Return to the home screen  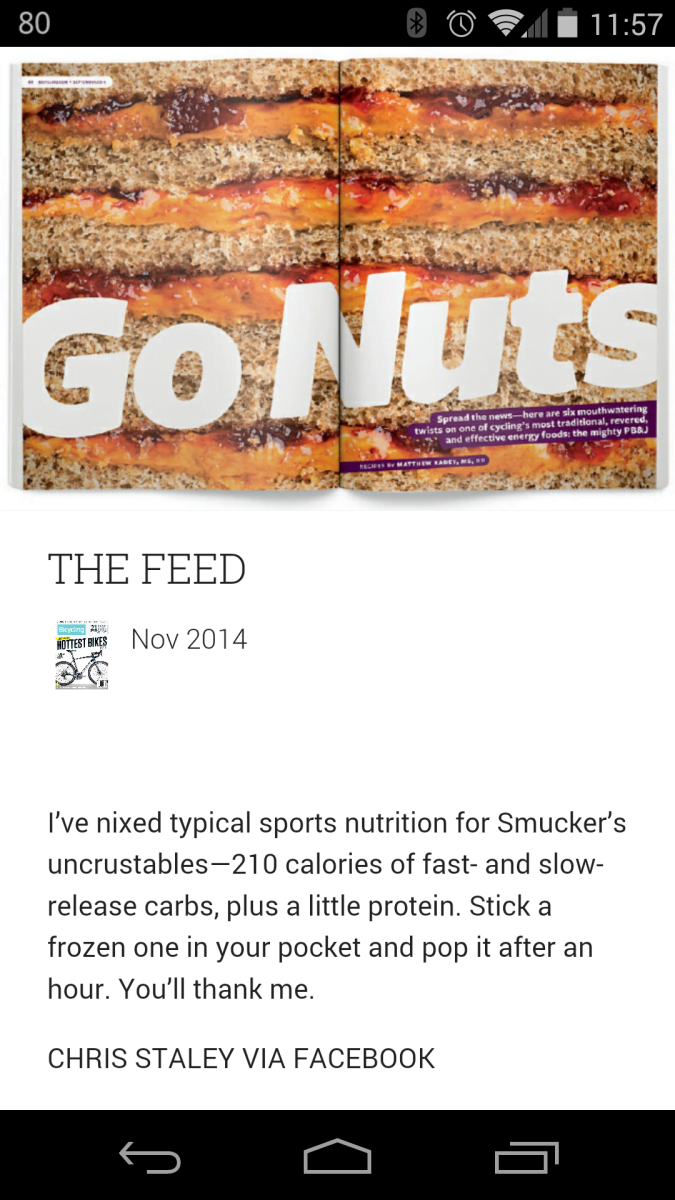click(337, 1157)
